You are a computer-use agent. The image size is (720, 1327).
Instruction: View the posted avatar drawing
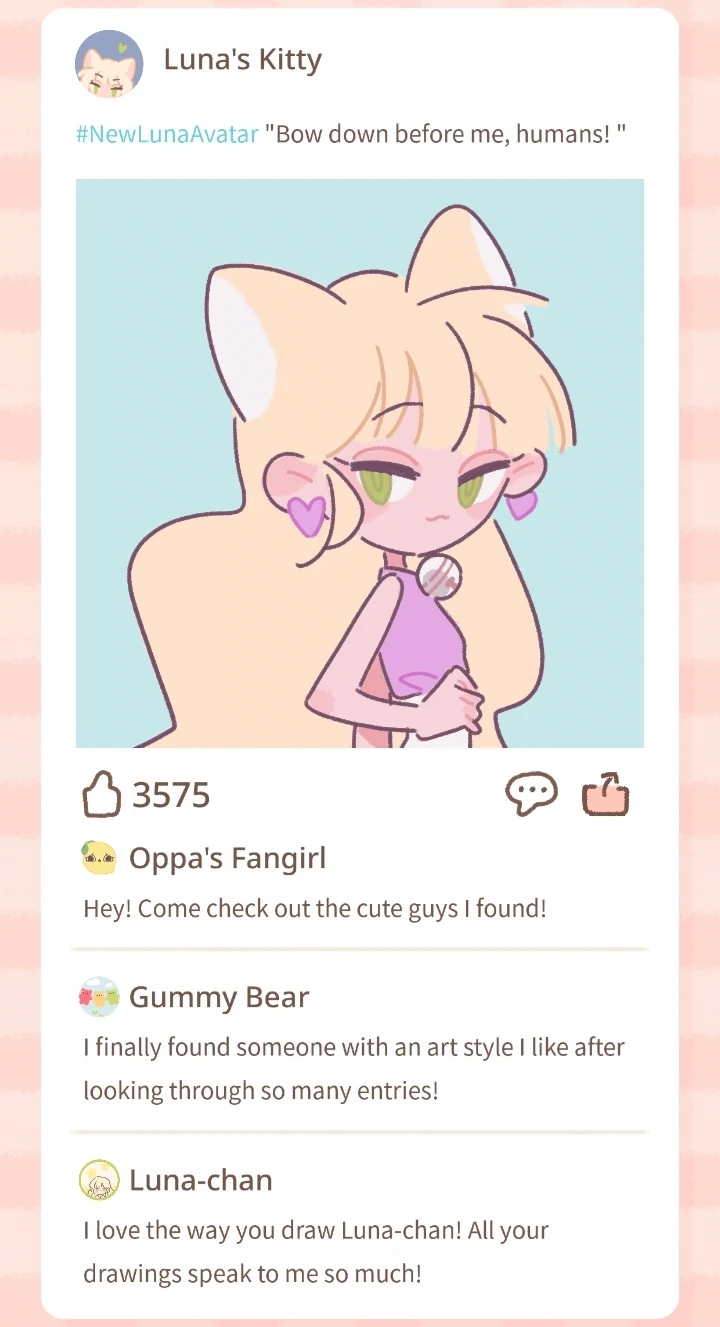point(360,463)
